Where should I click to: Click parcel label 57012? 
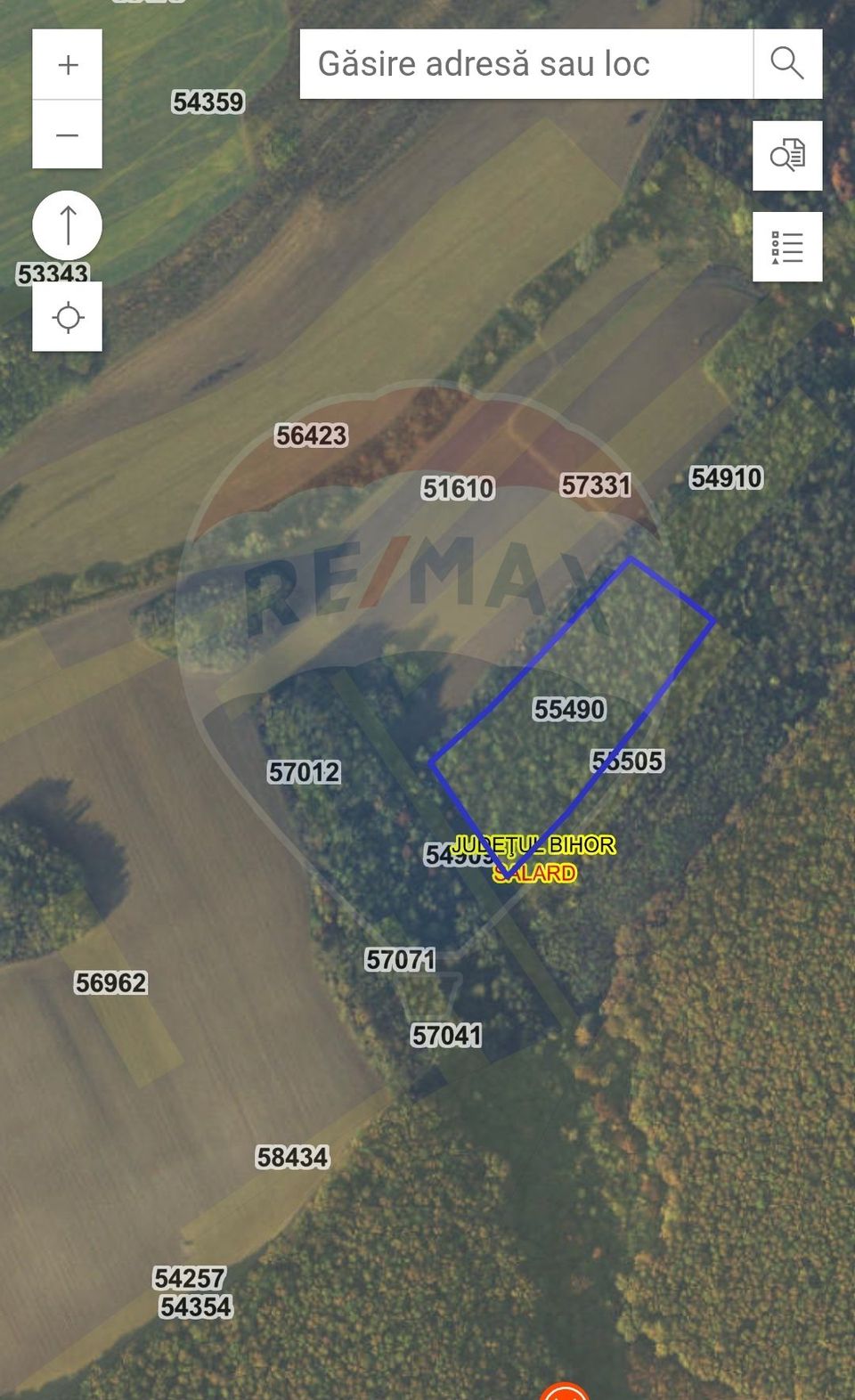tap(305, 771)
